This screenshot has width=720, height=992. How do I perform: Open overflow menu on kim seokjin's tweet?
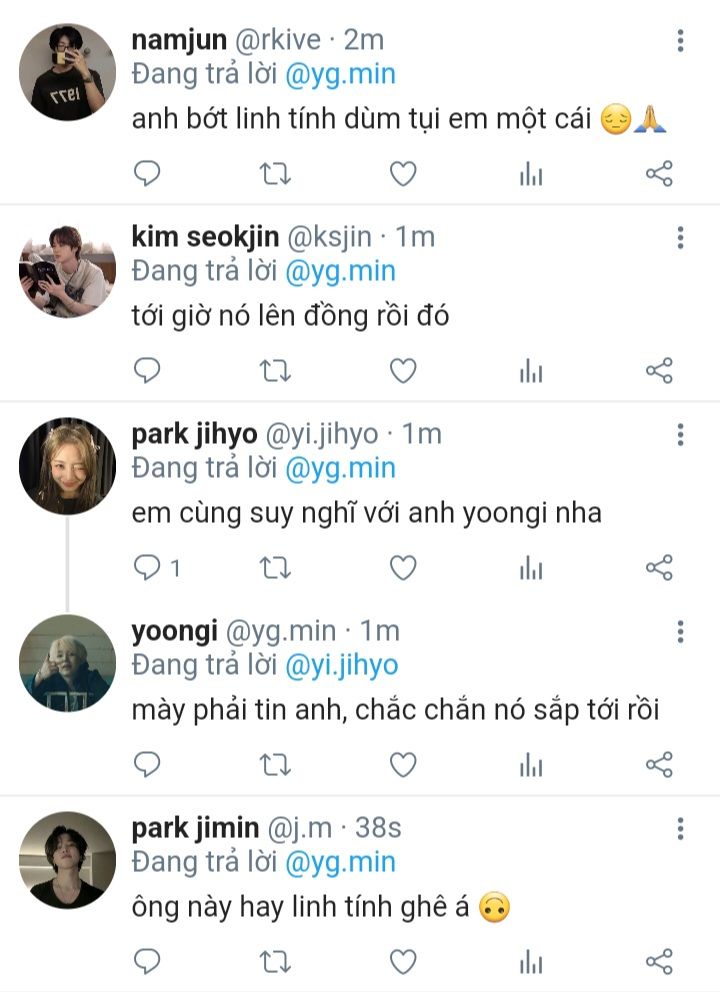[x=680, y=238]
